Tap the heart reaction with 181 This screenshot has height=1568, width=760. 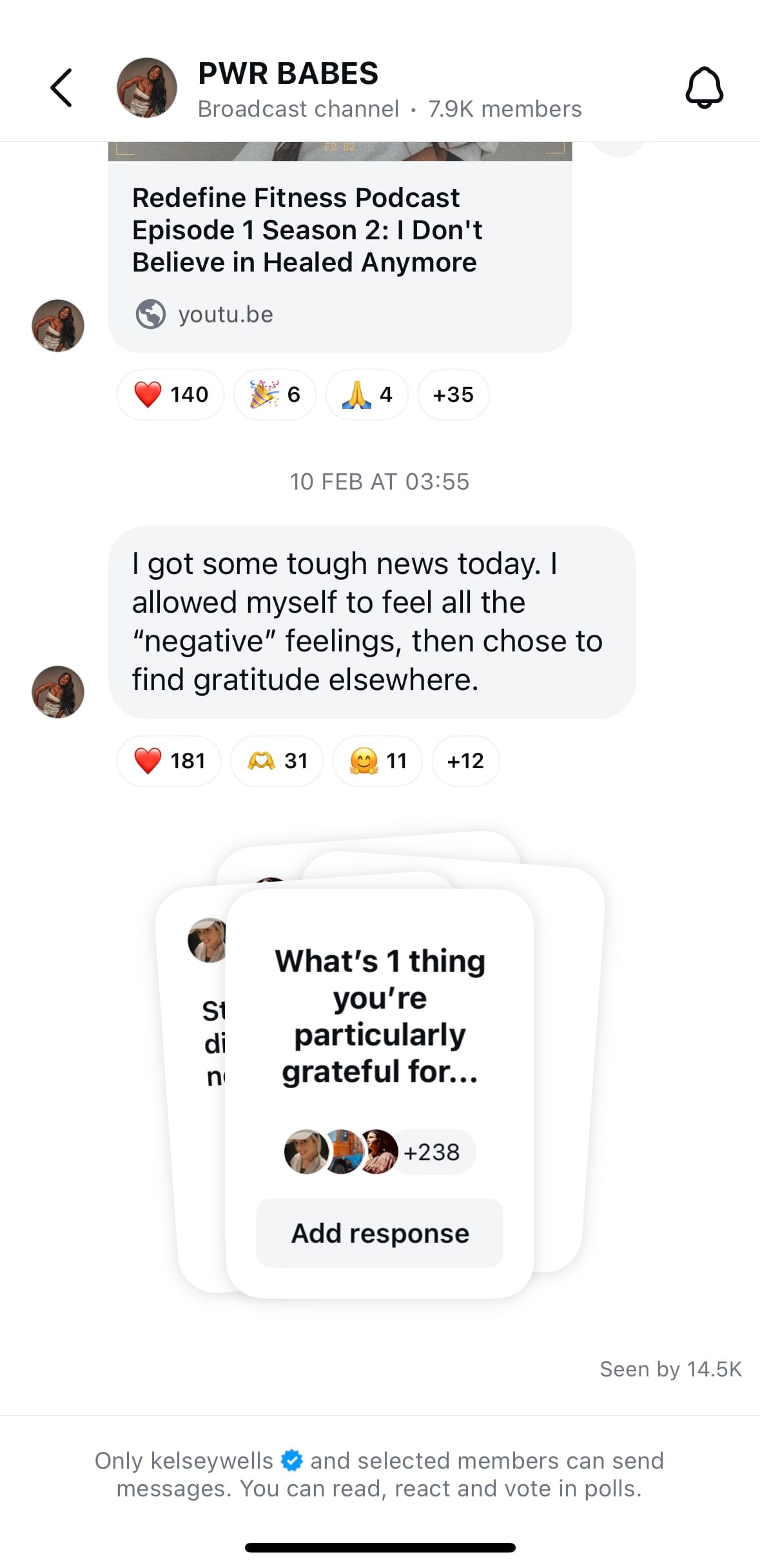coord(169,760)
